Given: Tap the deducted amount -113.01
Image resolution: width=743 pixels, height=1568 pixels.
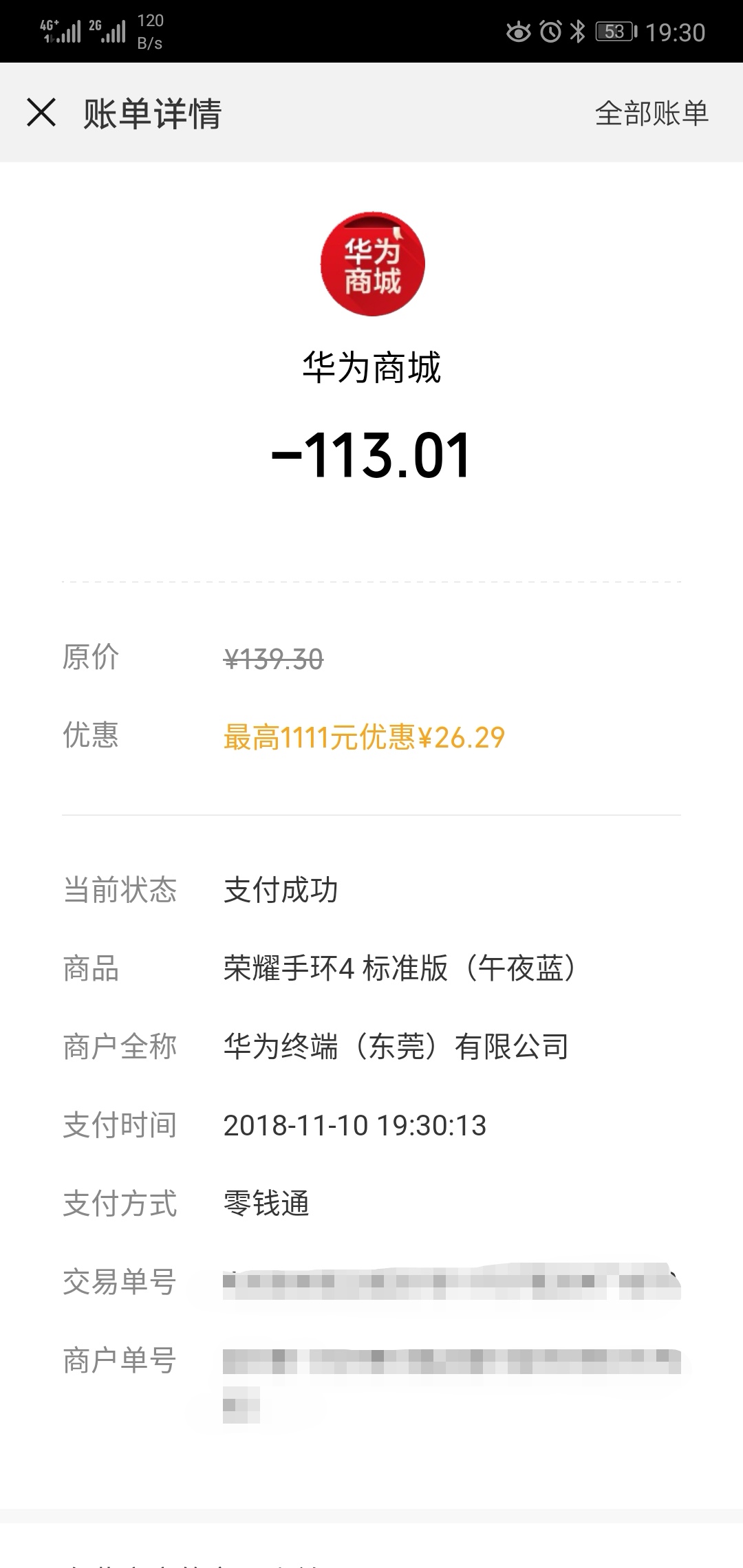Looking at the screenshot, I should click(372, 455).
